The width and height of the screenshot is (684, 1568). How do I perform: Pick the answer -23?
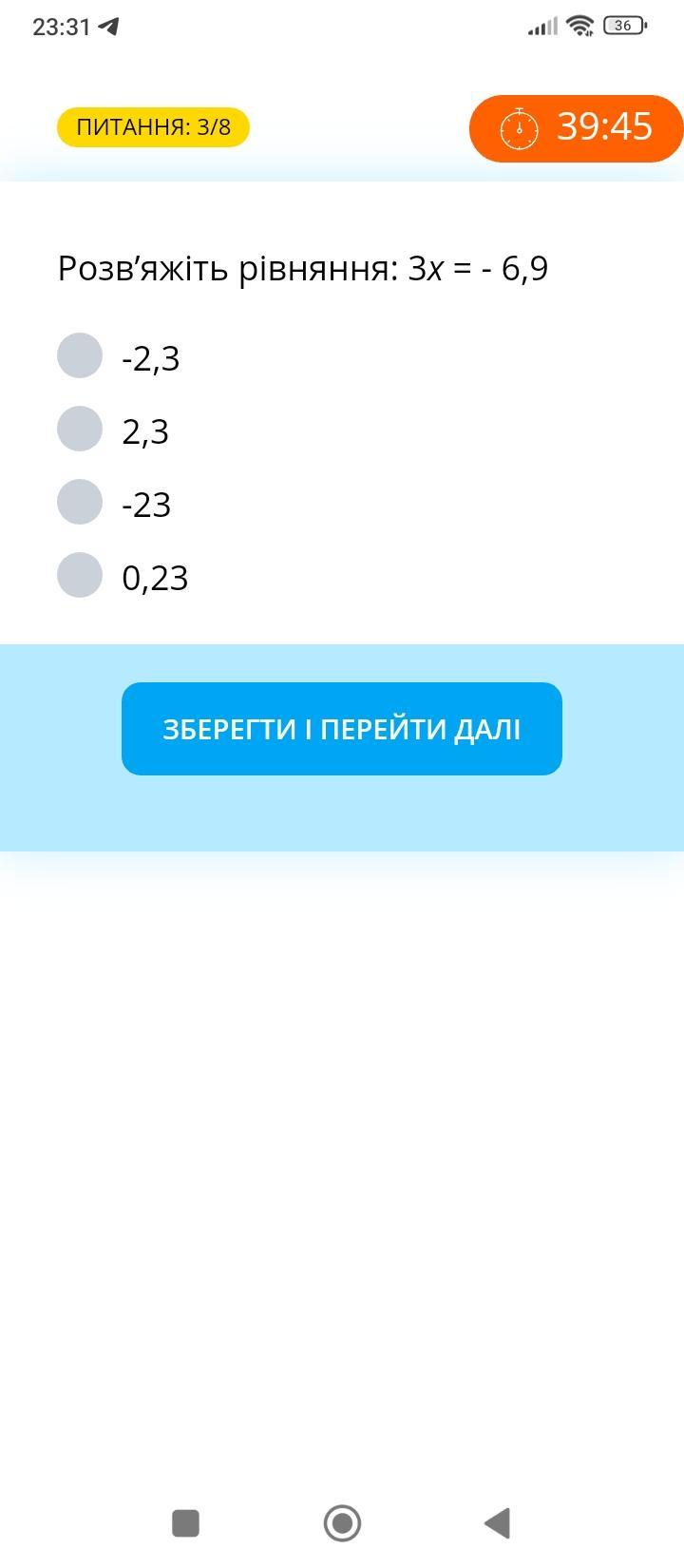point(80,502)
